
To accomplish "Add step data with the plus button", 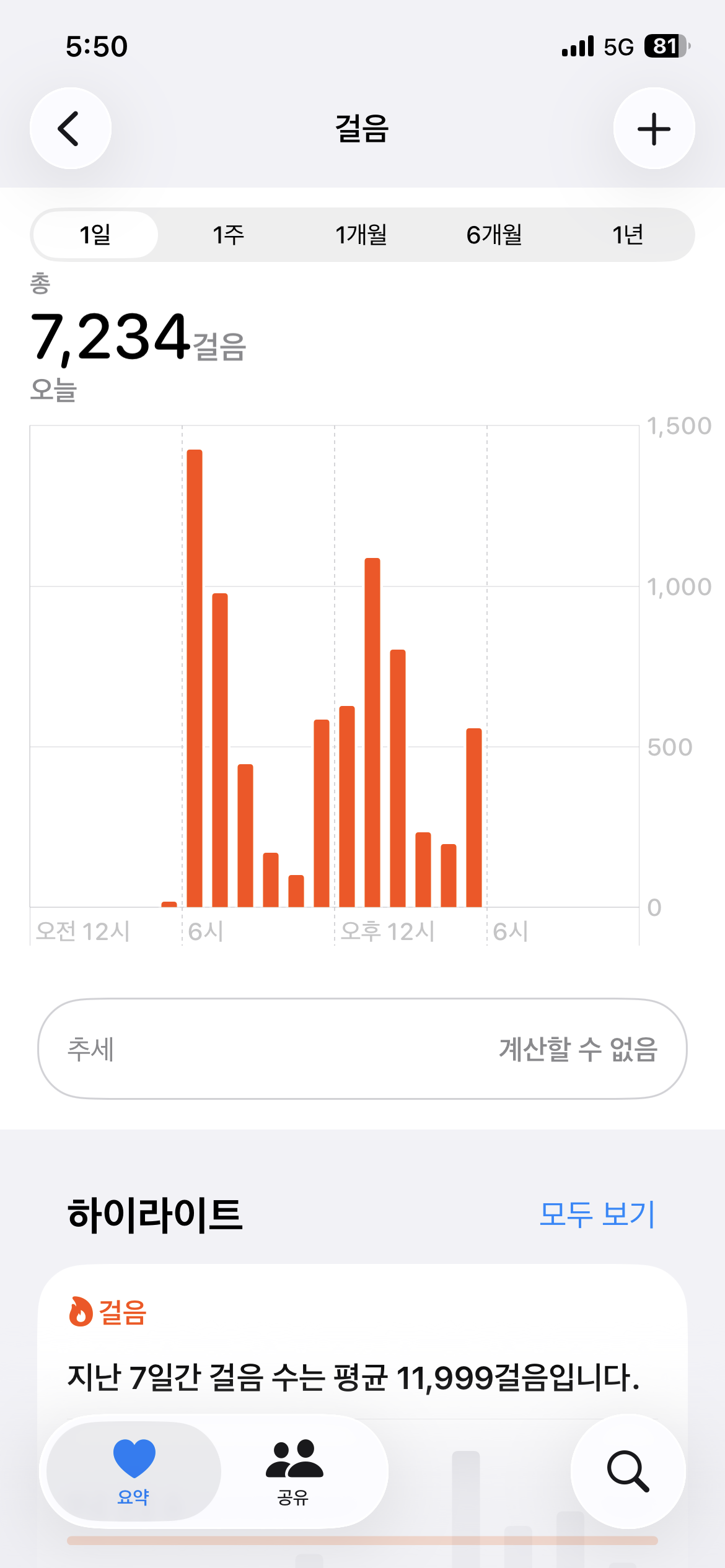I will pos(654,128).
